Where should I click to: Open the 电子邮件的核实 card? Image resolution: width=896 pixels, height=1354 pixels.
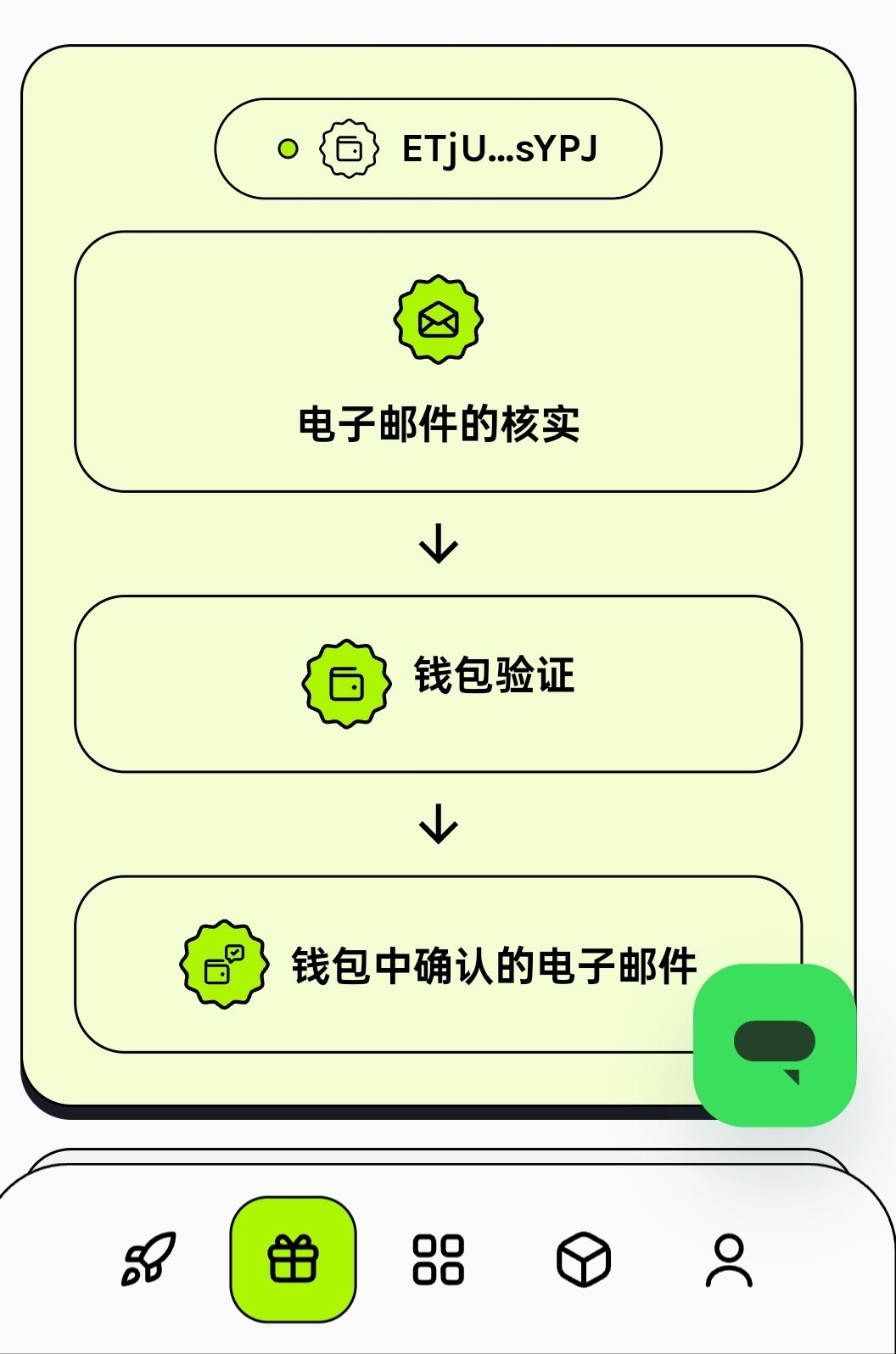click(x=438, y=361)
